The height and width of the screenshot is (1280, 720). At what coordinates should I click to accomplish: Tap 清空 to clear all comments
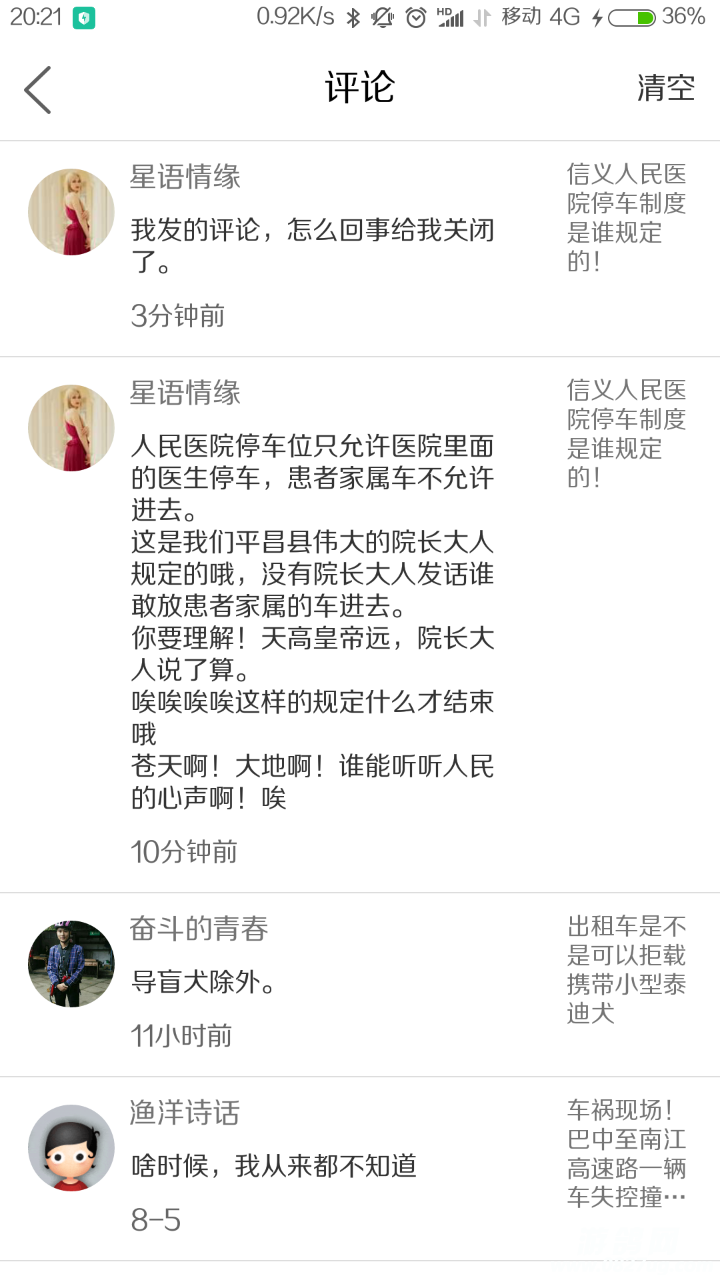(x=665, y=88)
